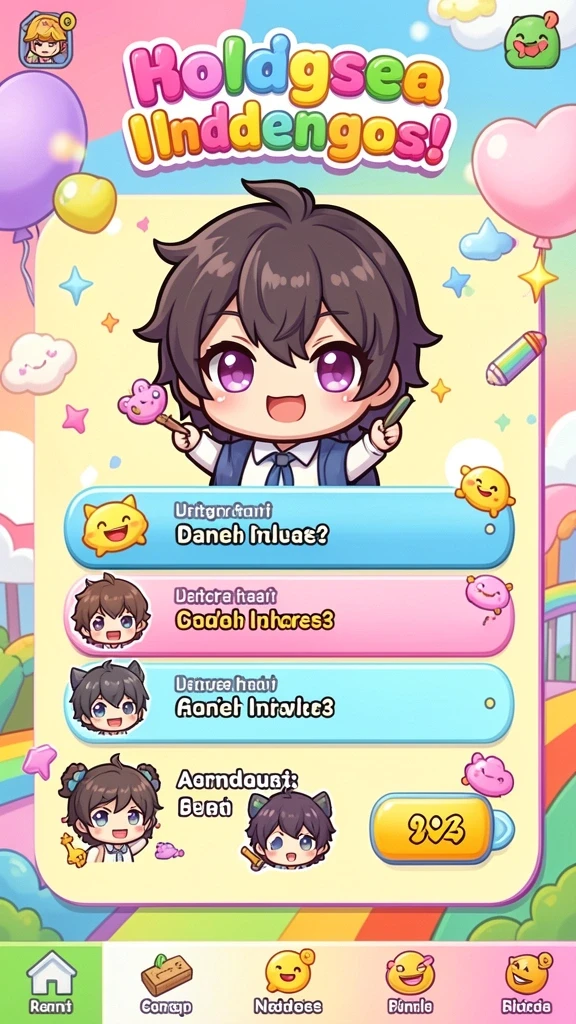The height and width of the screenshot is (1024, 576).
Task: Switch to the home tab with the house icon
Action: coord(51,982)
